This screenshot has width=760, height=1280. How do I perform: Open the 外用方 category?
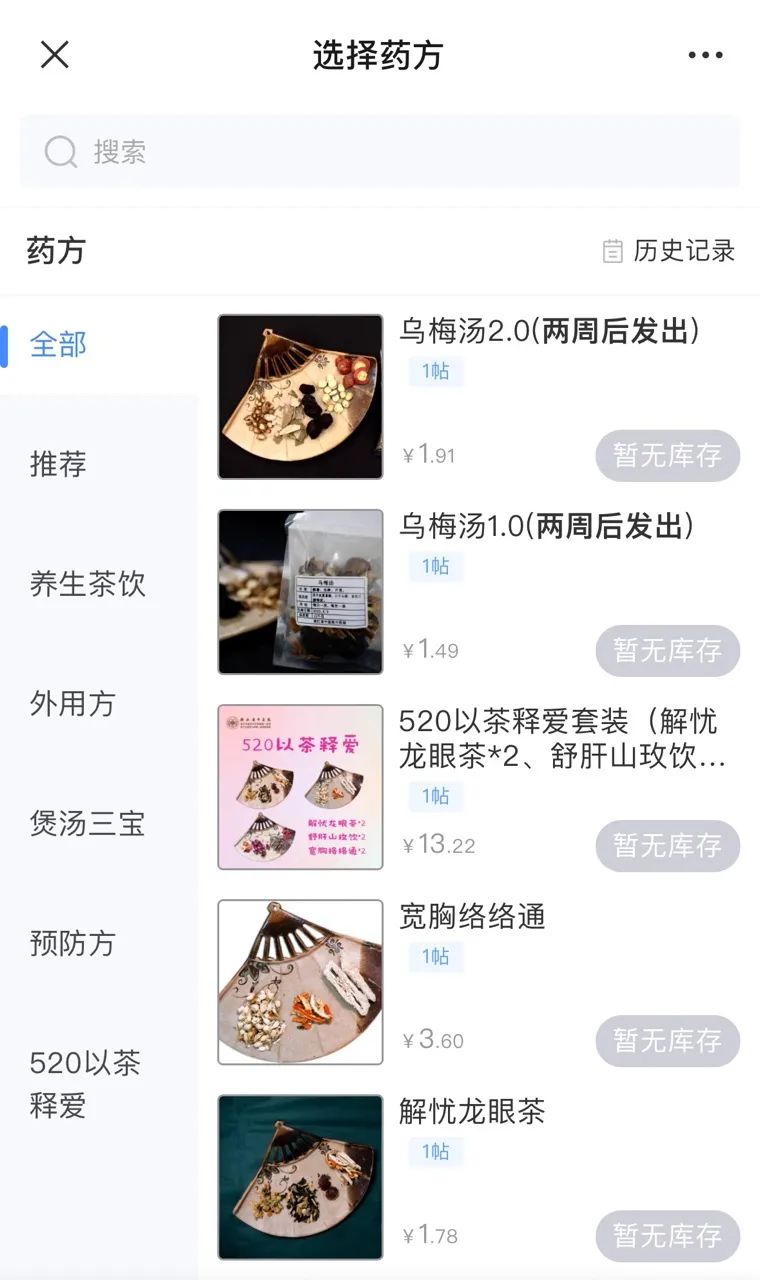(x=73, y=704)
